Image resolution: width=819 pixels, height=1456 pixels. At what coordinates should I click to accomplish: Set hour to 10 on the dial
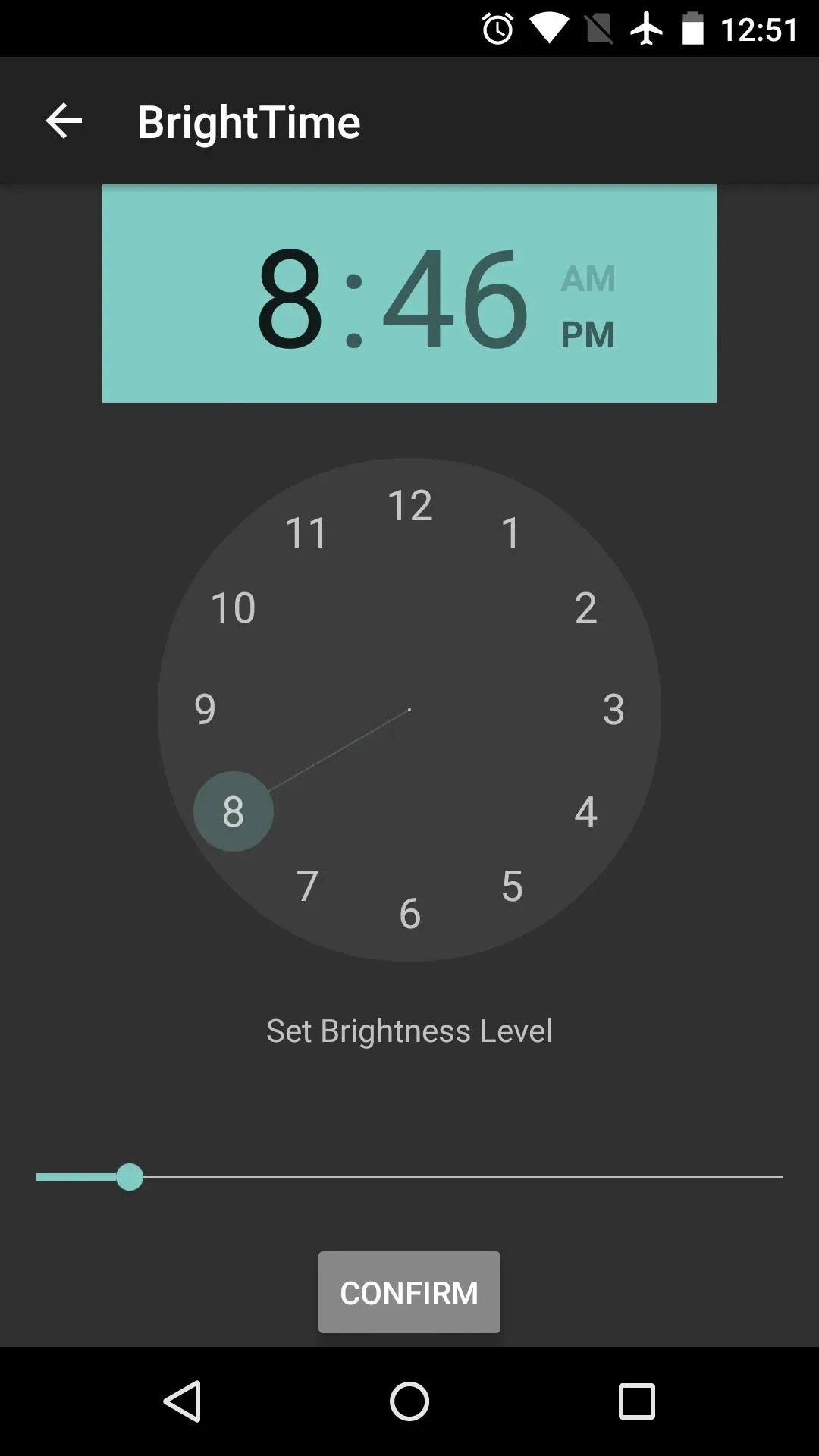tap(233, 607)
